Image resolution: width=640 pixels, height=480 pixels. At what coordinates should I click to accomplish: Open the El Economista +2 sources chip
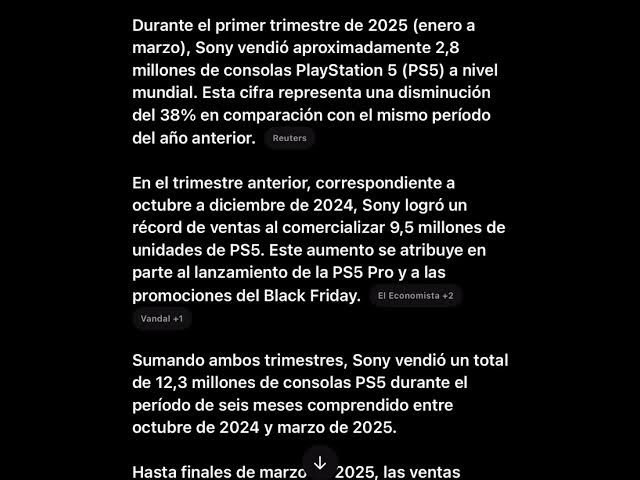pos(415,296)
